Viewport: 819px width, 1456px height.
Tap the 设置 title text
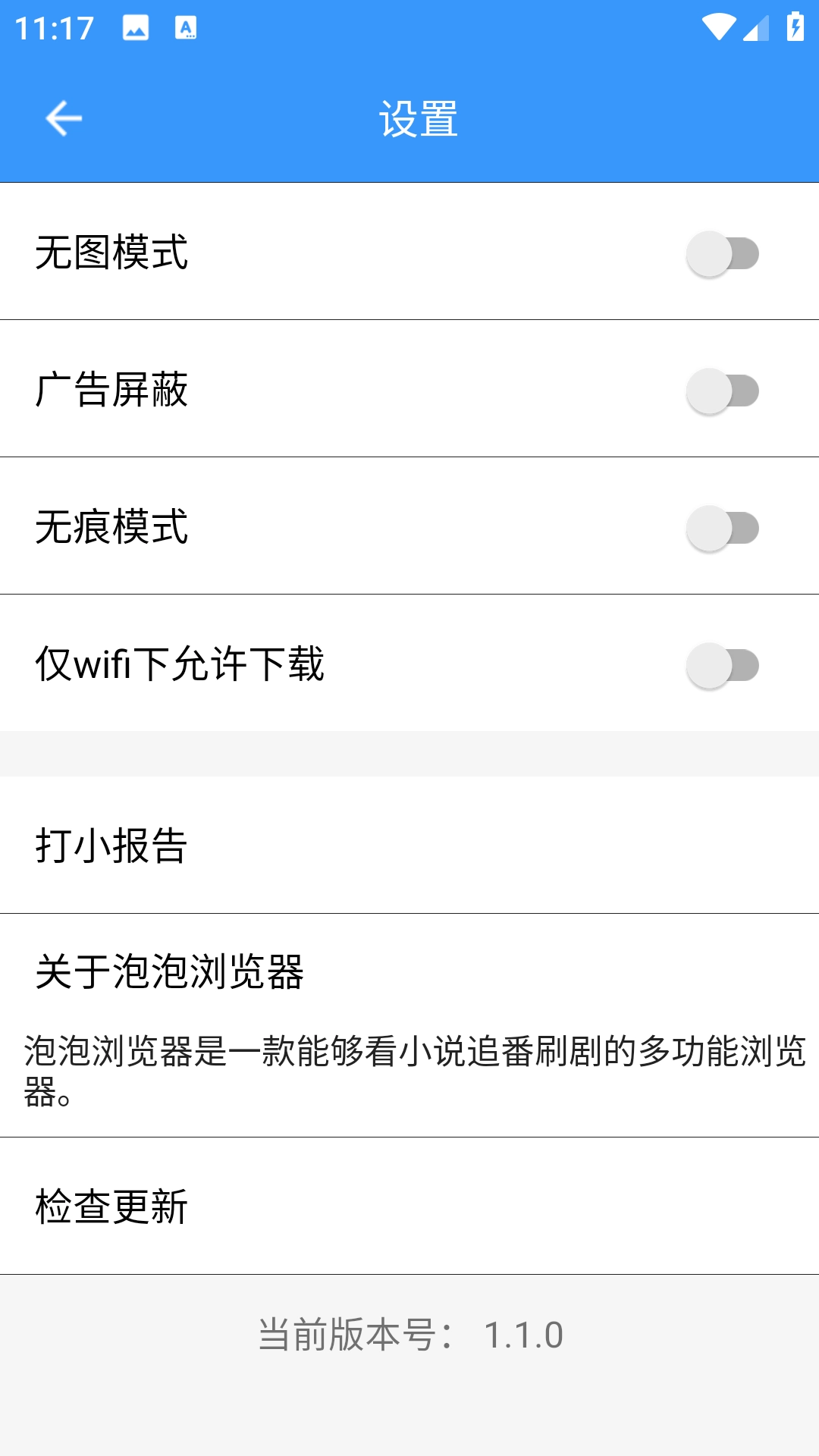click(418, 118)
